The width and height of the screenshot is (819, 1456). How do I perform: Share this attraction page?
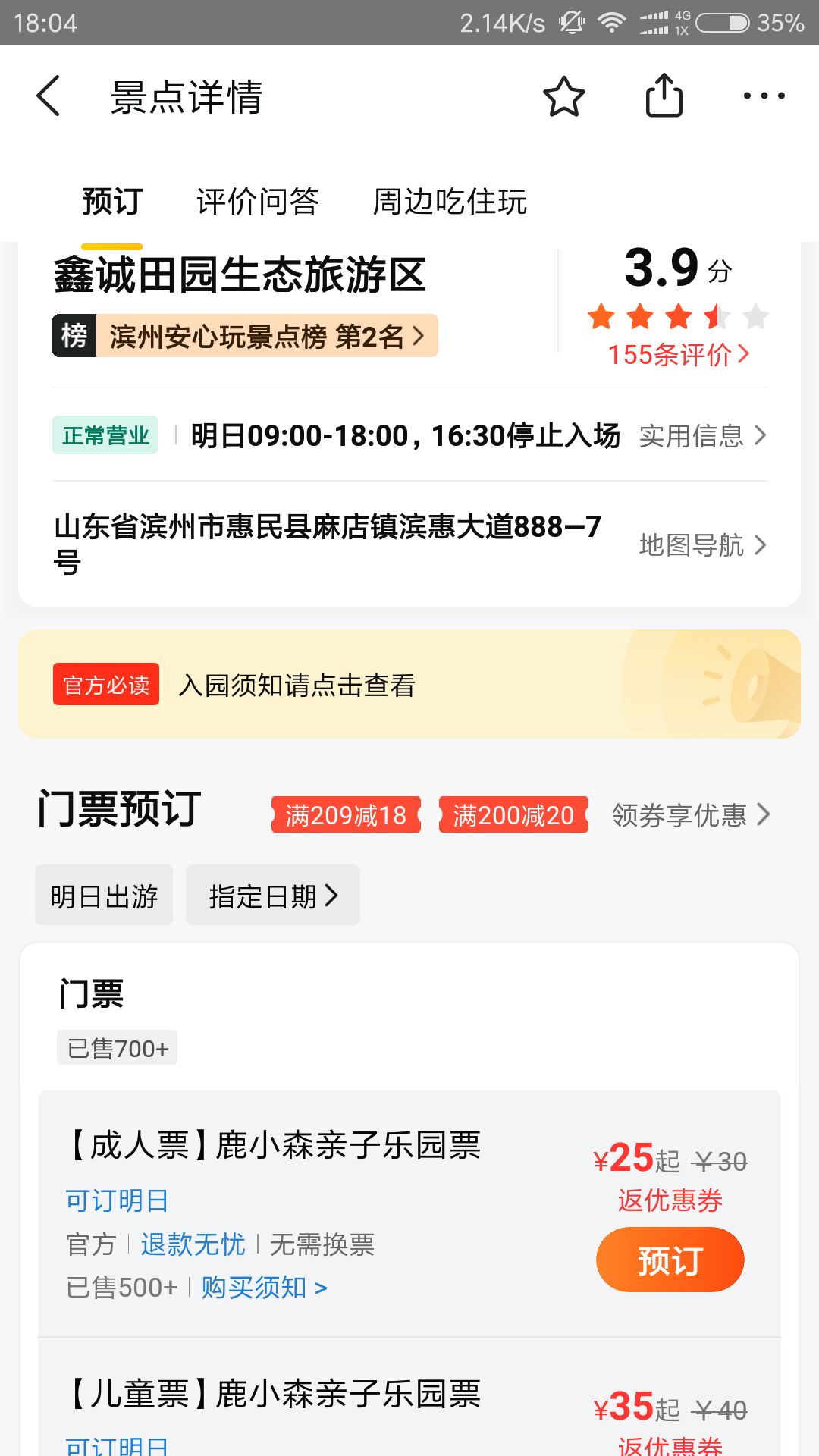click(x=664, y=96)
